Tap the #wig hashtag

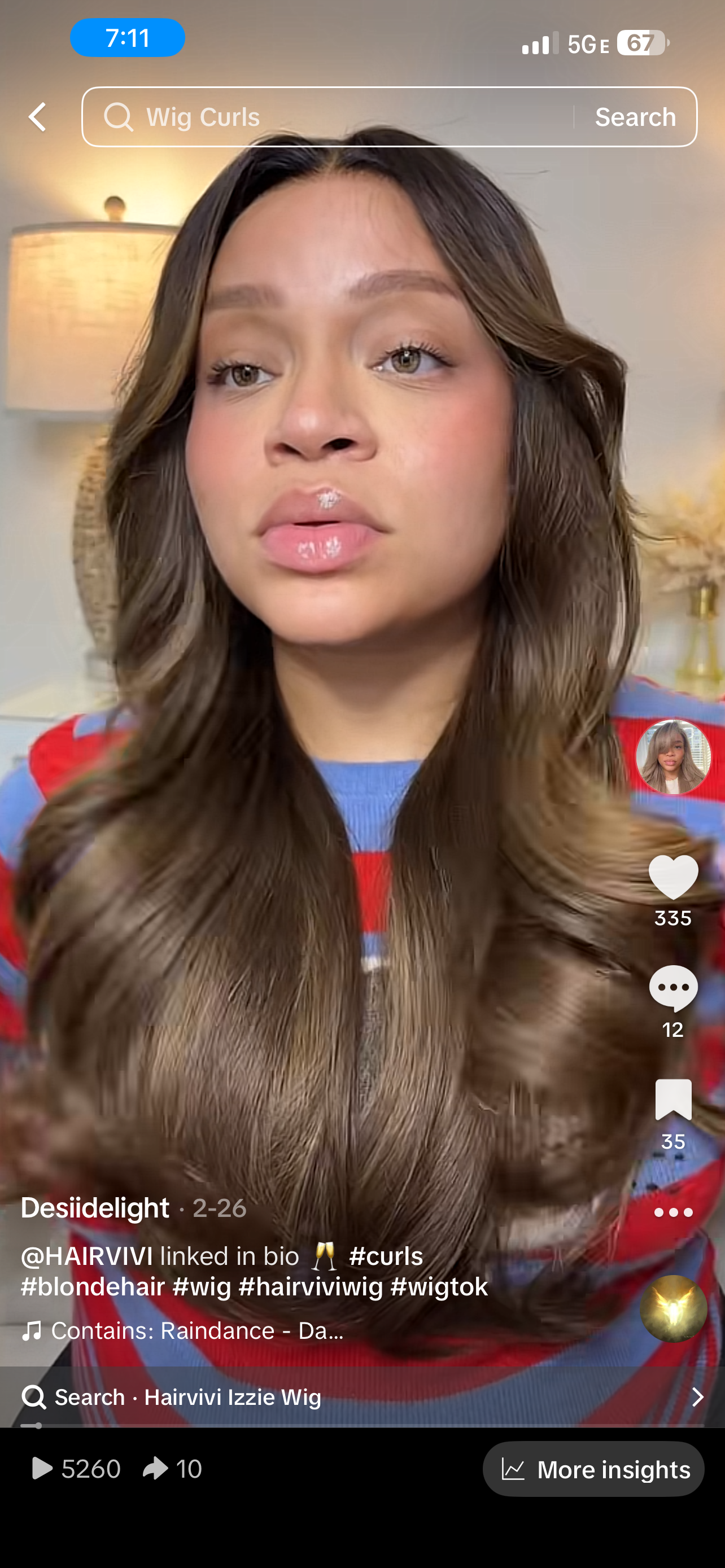pyautogui.click(x=202, y=1287)
